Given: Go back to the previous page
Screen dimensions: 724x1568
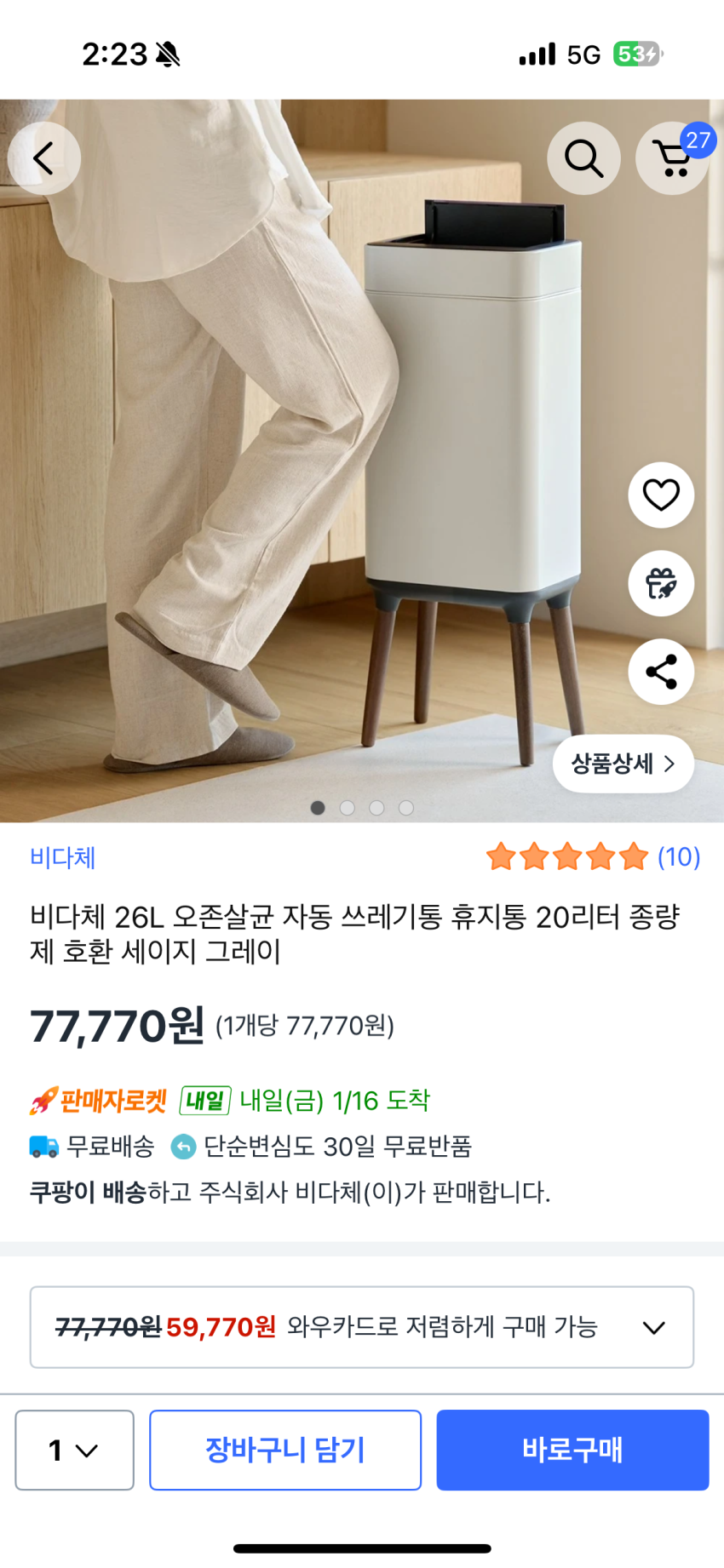Looking at the screenshot, I should click(x=43, y=158).
